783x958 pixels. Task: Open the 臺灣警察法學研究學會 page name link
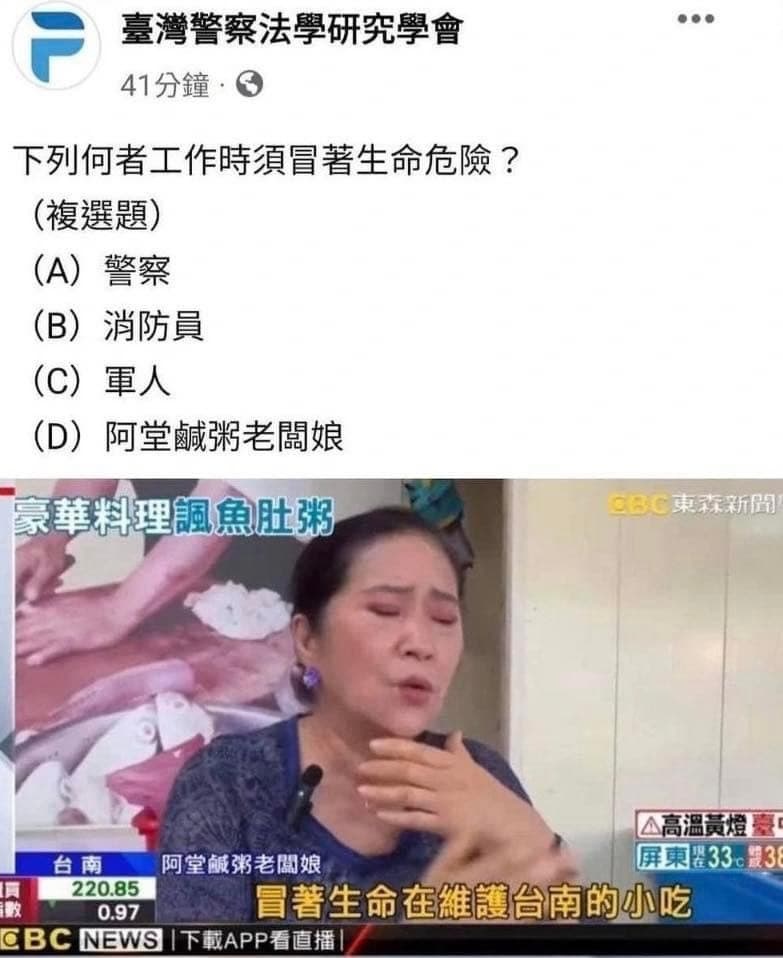[x=291, y=30]
